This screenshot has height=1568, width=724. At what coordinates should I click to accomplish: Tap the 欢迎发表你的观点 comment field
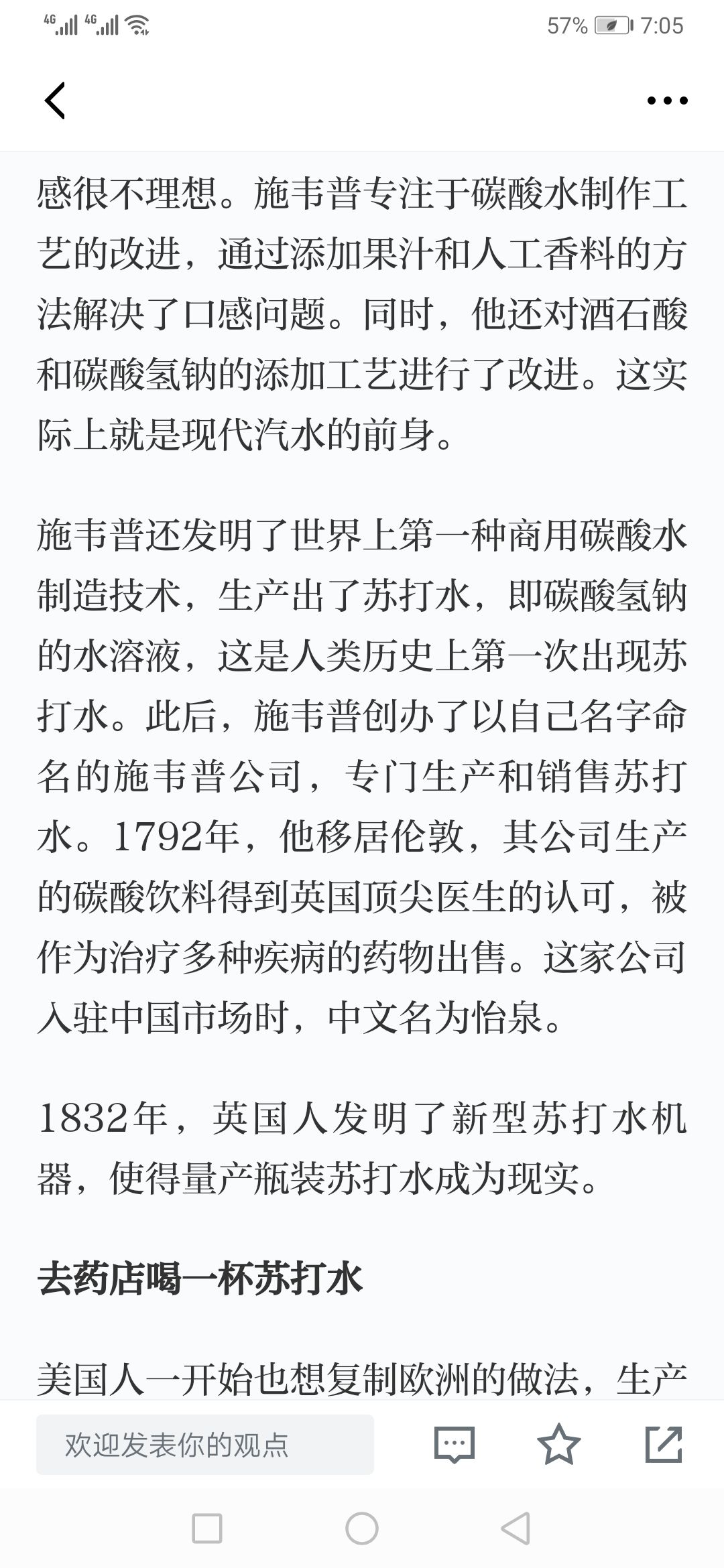coord(205,1445)
